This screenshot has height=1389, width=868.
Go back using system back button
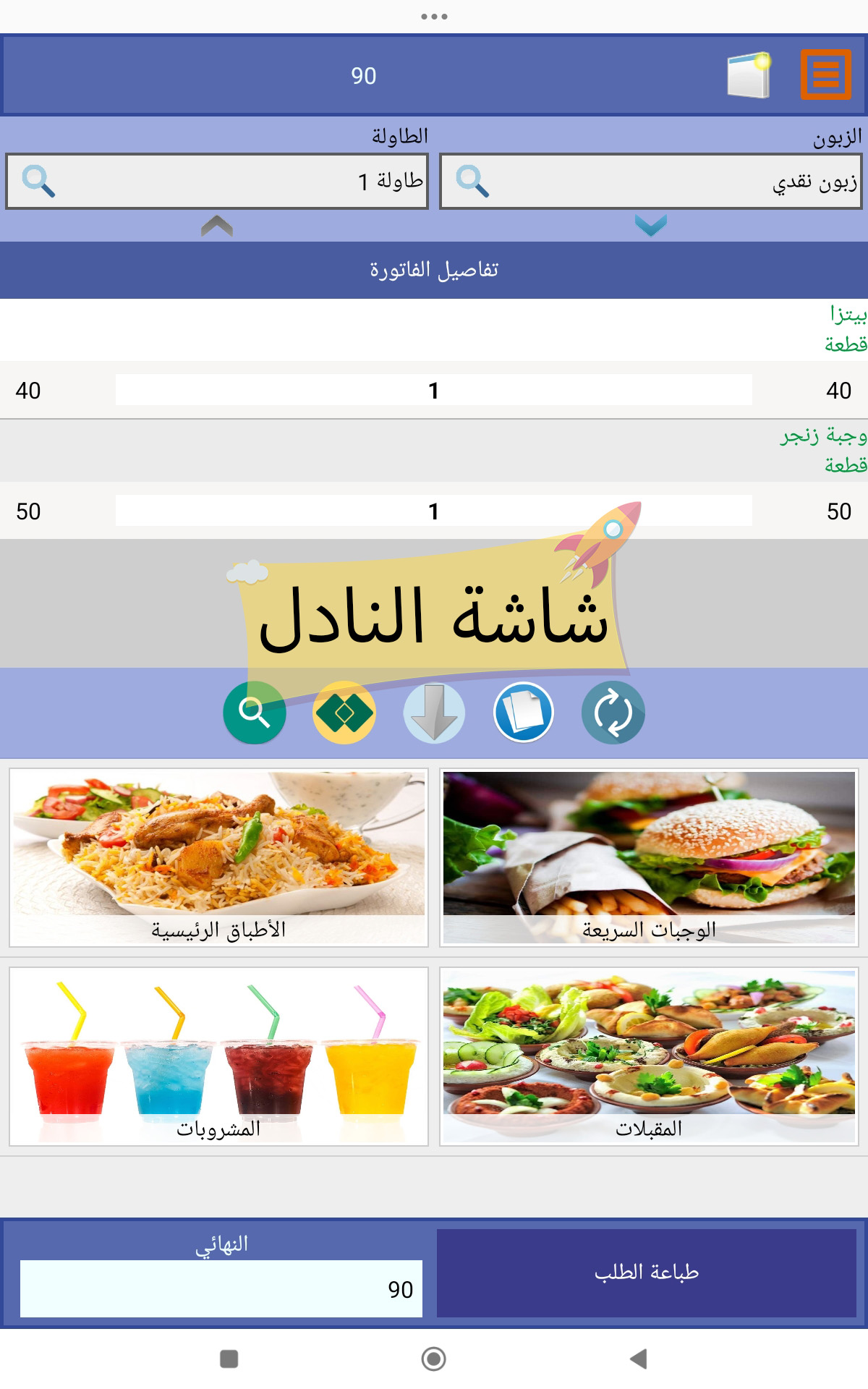click(x=638, y=1359)
